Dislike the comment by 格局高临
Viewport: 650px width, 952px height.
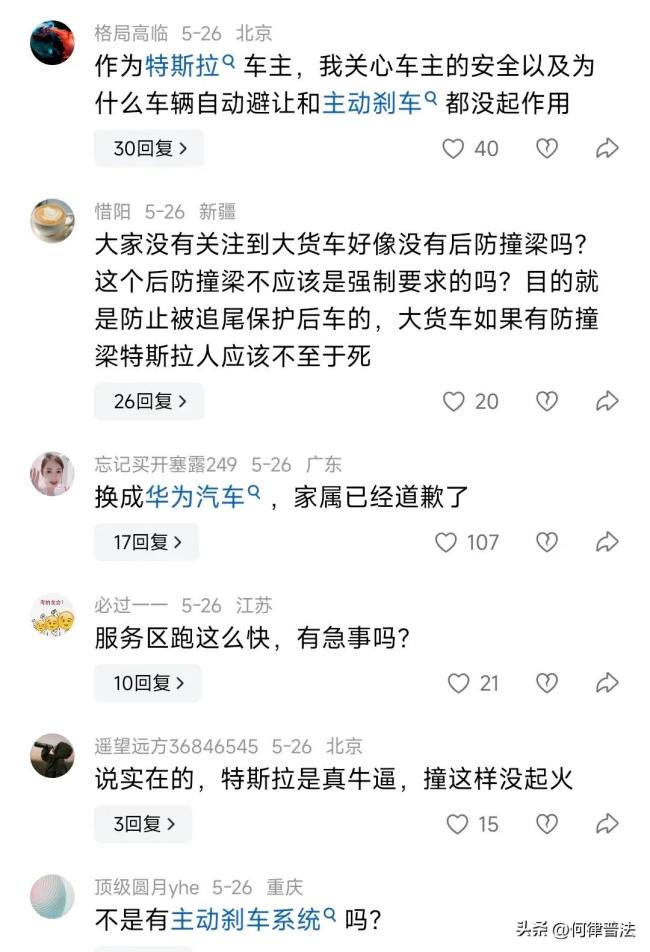[546, 149]
